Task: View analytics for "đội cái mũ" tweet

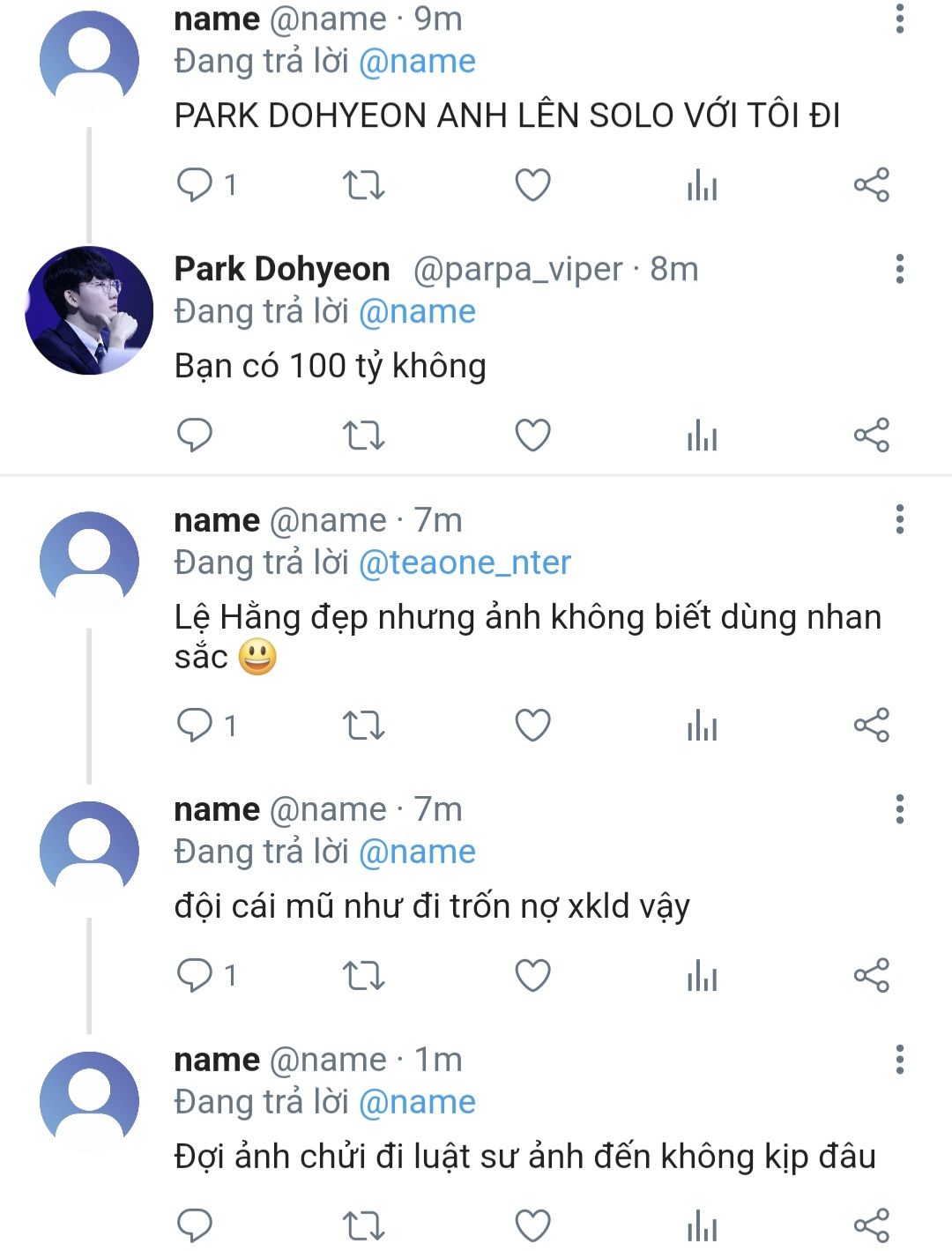Action: (702, 976)
